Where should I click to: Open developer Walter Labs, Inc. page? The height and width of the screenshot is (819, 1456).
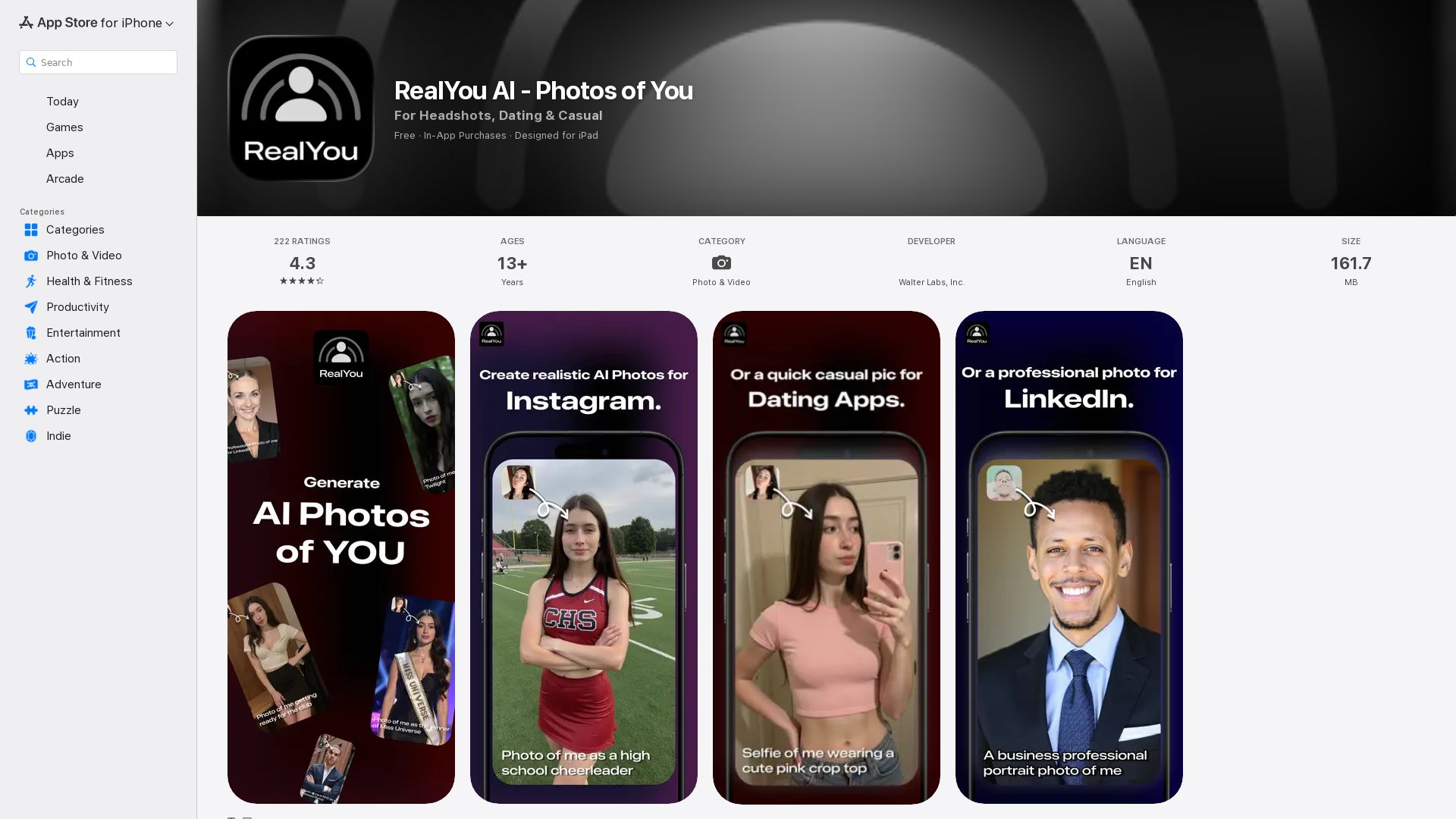pyautogui.click(x=931, y=281)
